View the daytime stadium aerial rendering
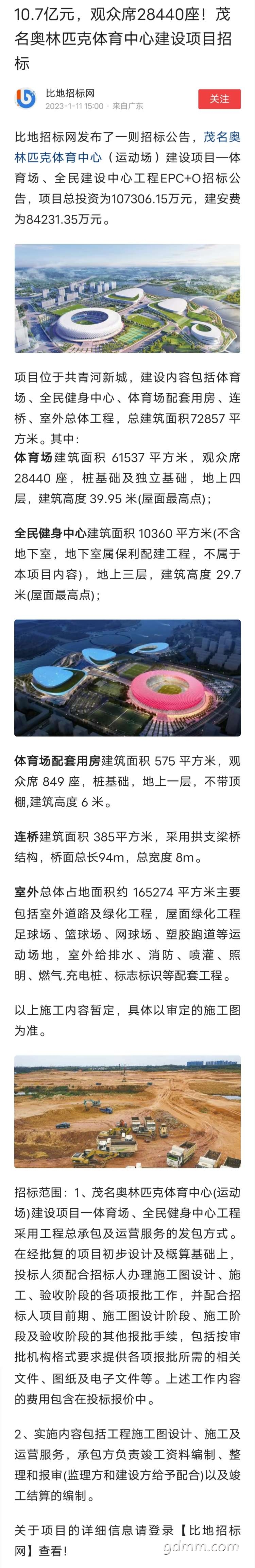Screen dimensions: 255x1568 [x=127, y=298]
